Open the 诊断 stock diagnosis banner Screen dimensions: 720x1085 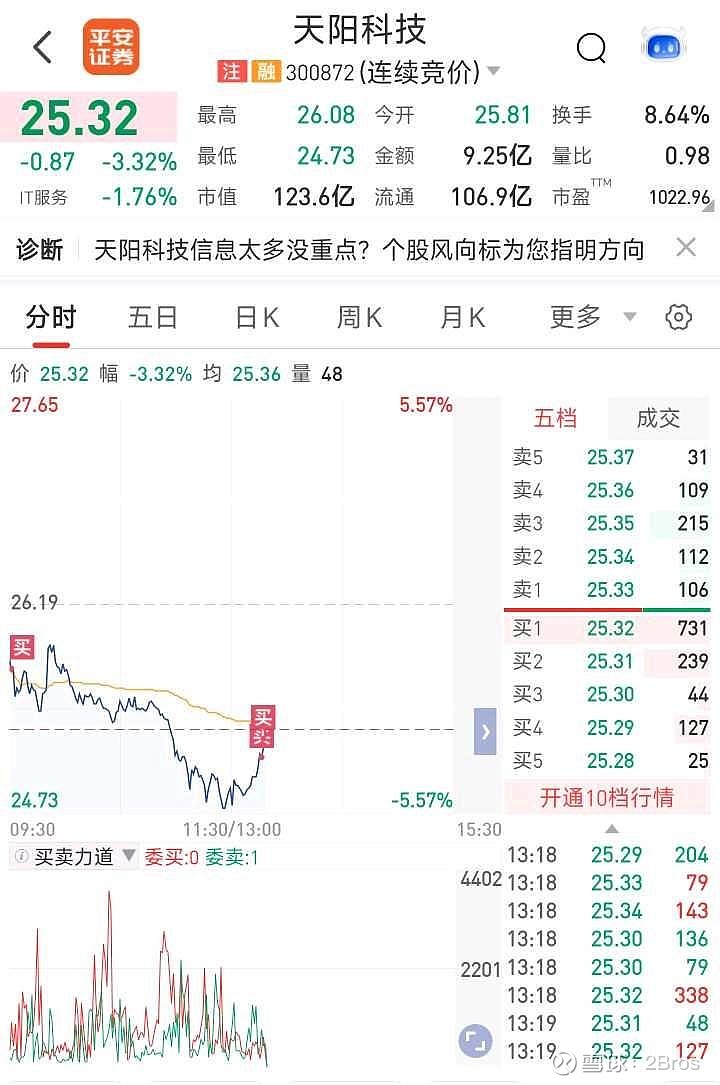[368, 250]
